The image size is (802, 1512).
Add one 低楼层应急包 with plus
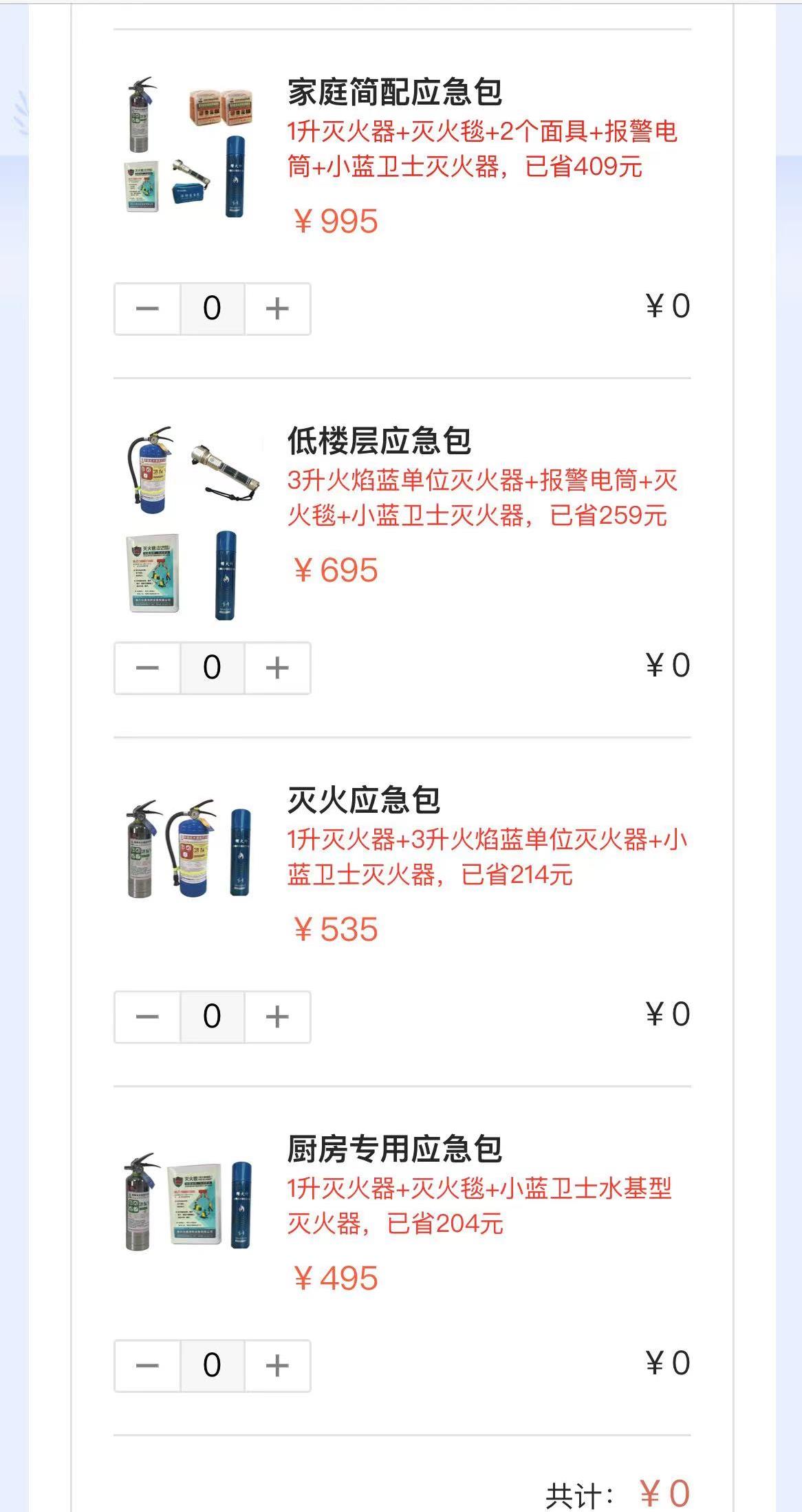coord(277,668)
